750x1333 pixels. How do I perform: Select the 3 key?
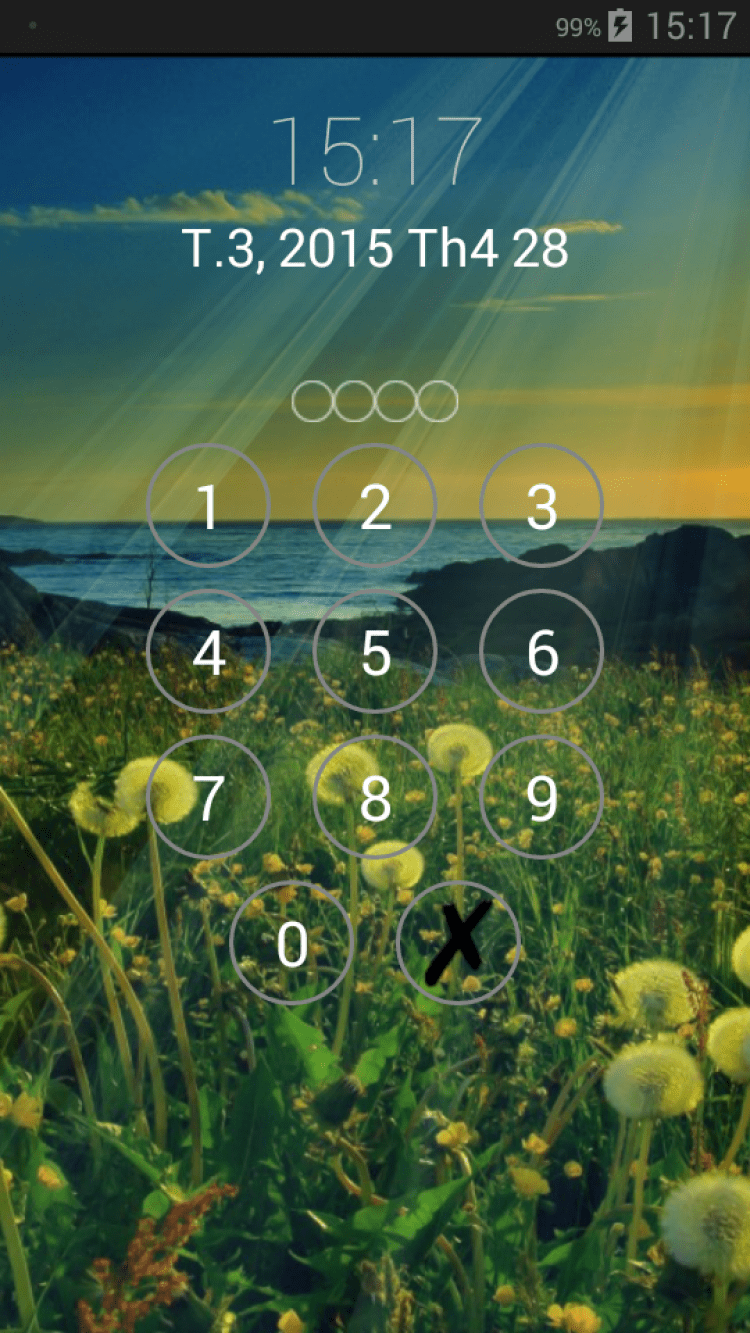click(x=542, y=506)
